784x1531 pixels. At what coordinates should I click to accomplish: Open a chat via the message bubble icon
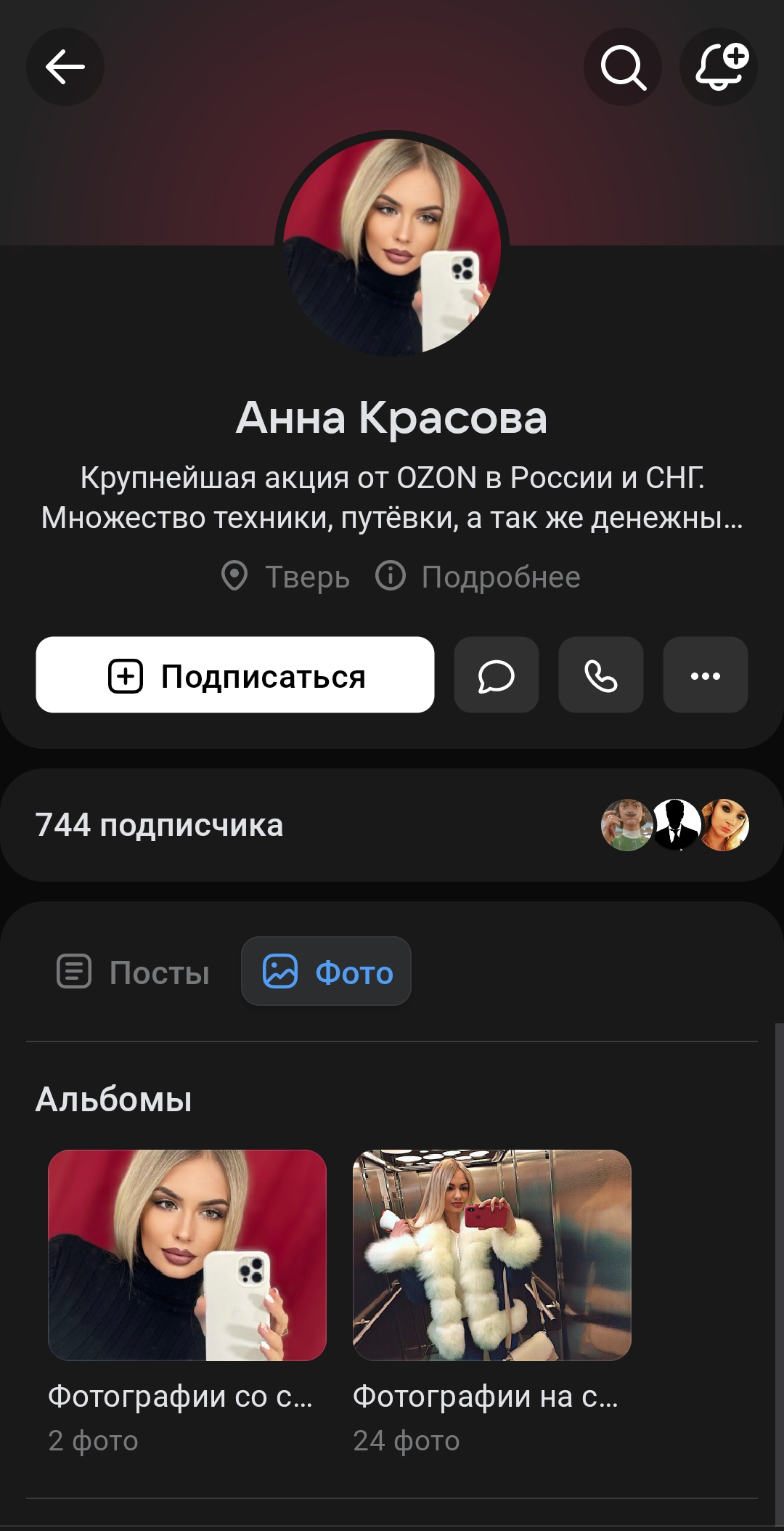(497, 675)
